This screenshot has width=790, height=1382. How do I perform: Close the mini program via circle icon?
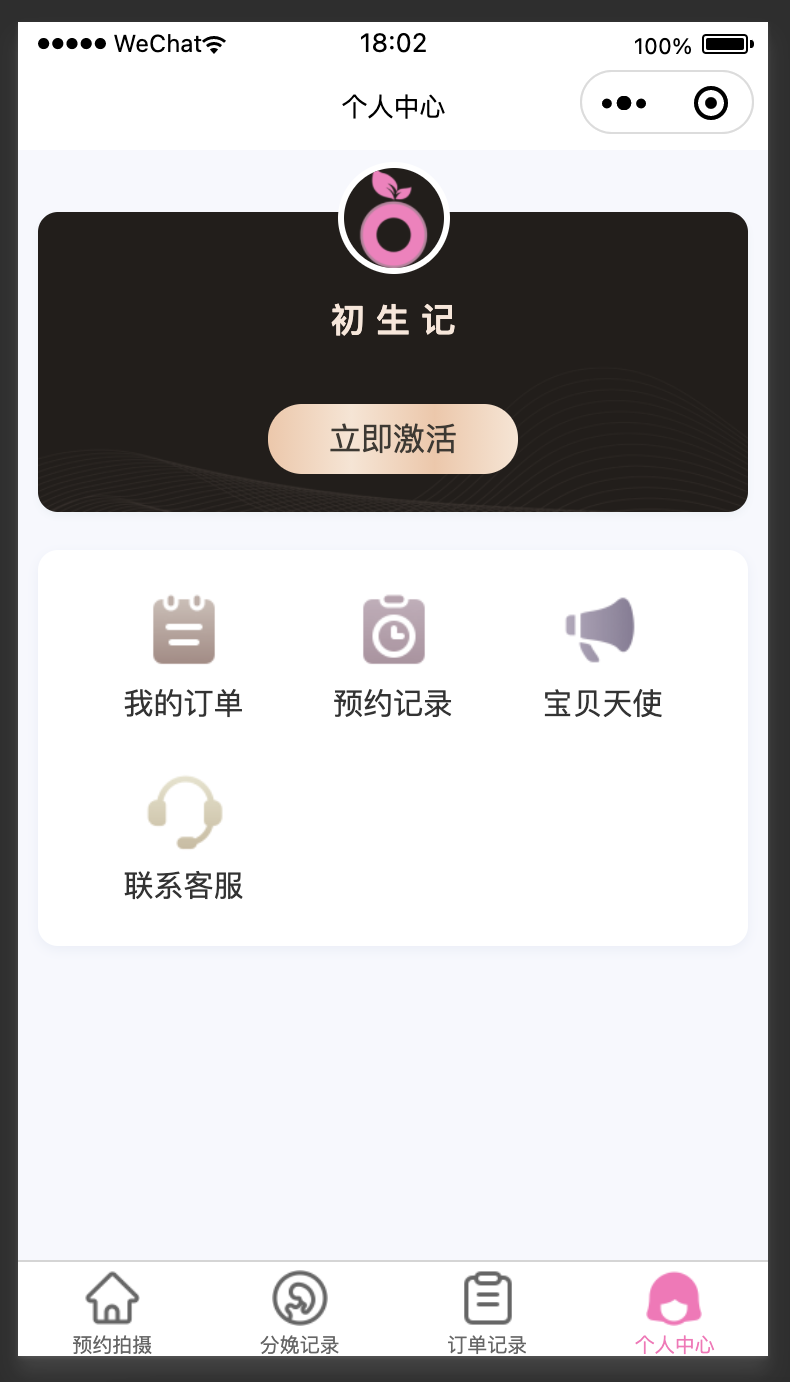click(x=710, y=103)
